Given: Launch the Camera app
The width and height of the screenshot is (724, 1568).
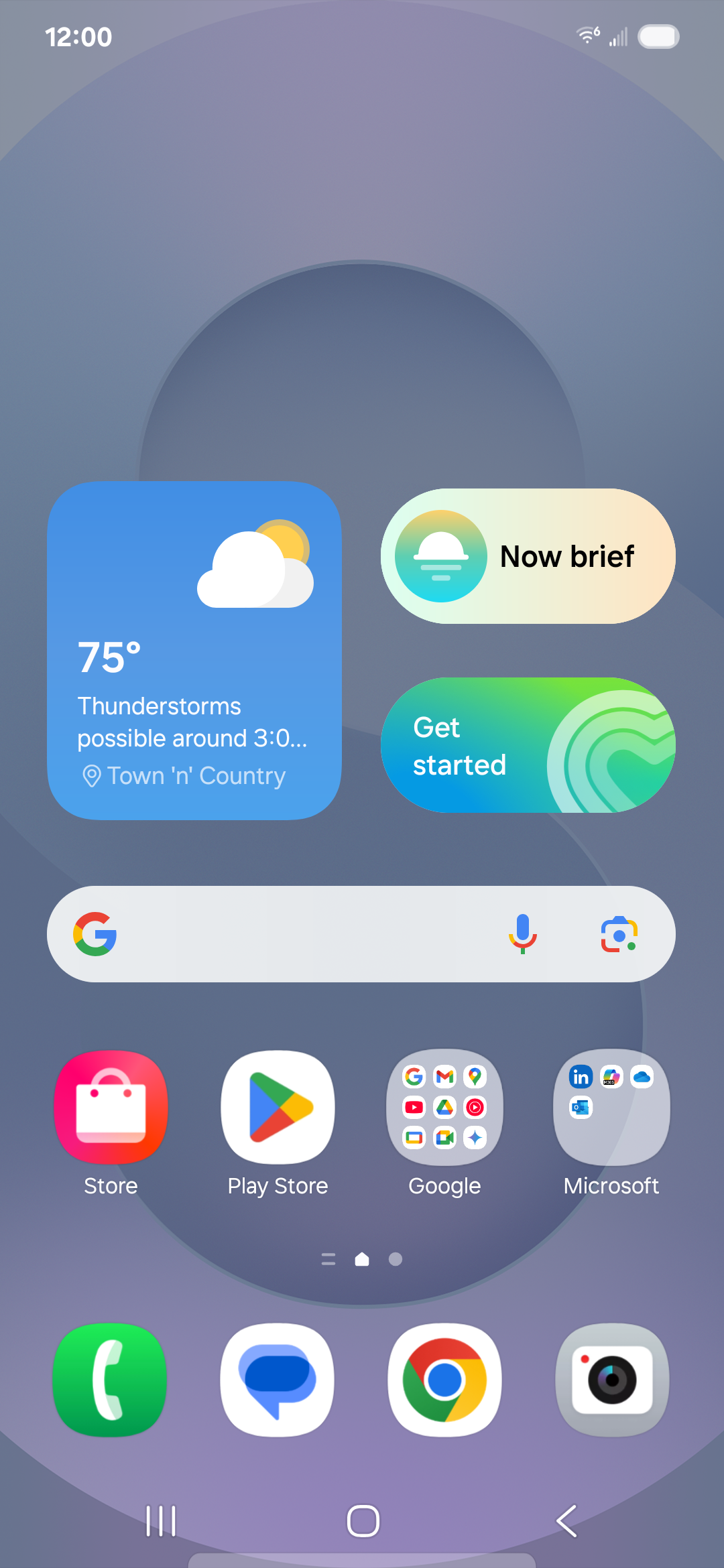Looking at the screenshot, I should coord(611,1380).
